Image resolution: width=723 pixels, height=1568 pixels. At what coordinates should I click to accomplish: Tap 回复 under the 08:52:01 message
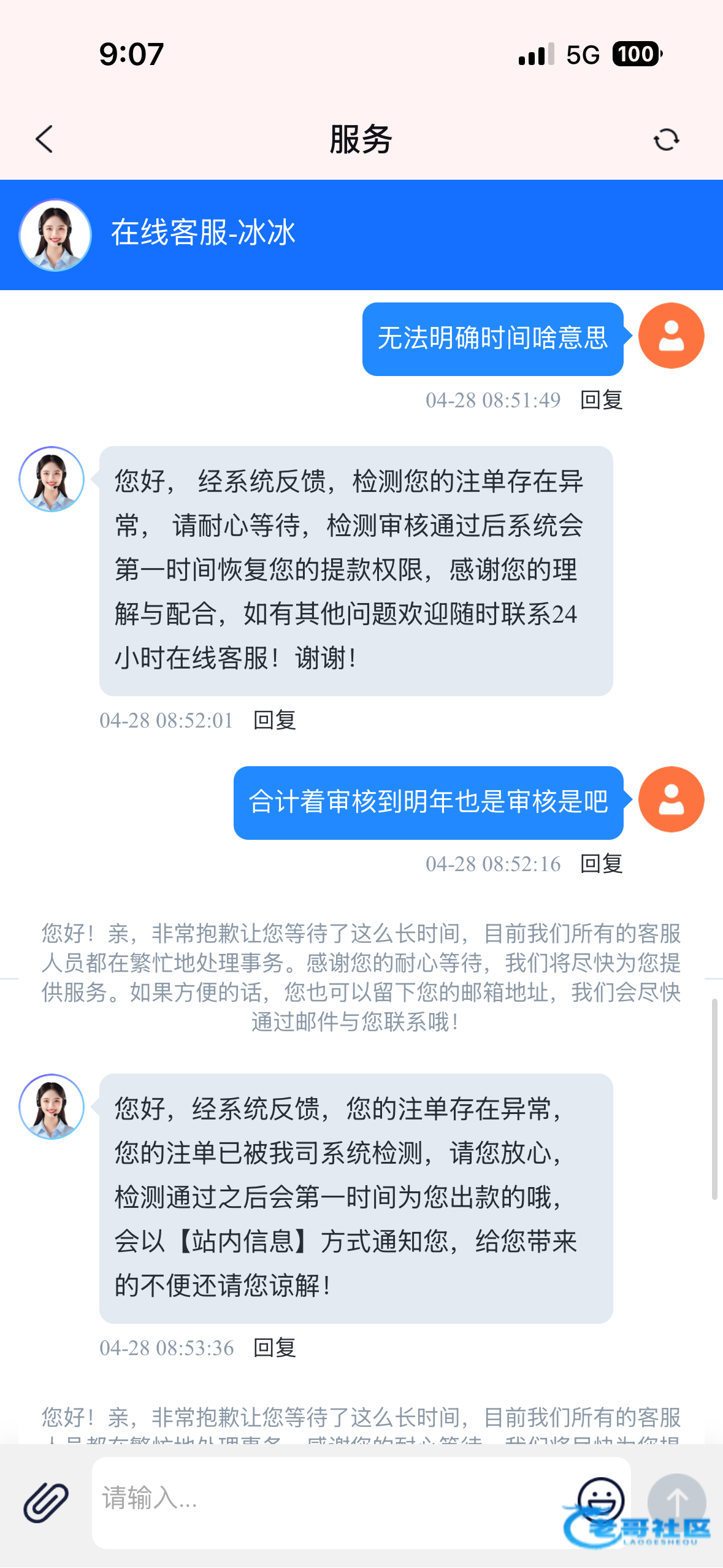click(x=275, y=720)
